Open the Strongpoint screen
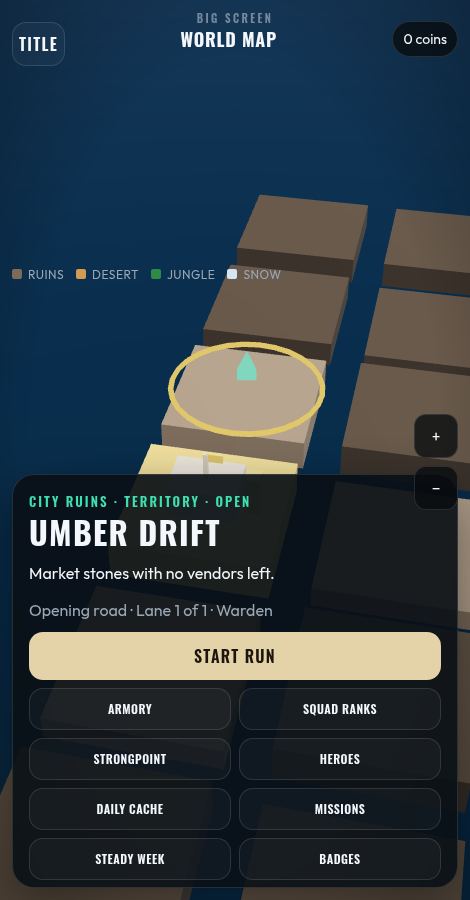This screenshot has width=470, height=900. pos(130,759)
